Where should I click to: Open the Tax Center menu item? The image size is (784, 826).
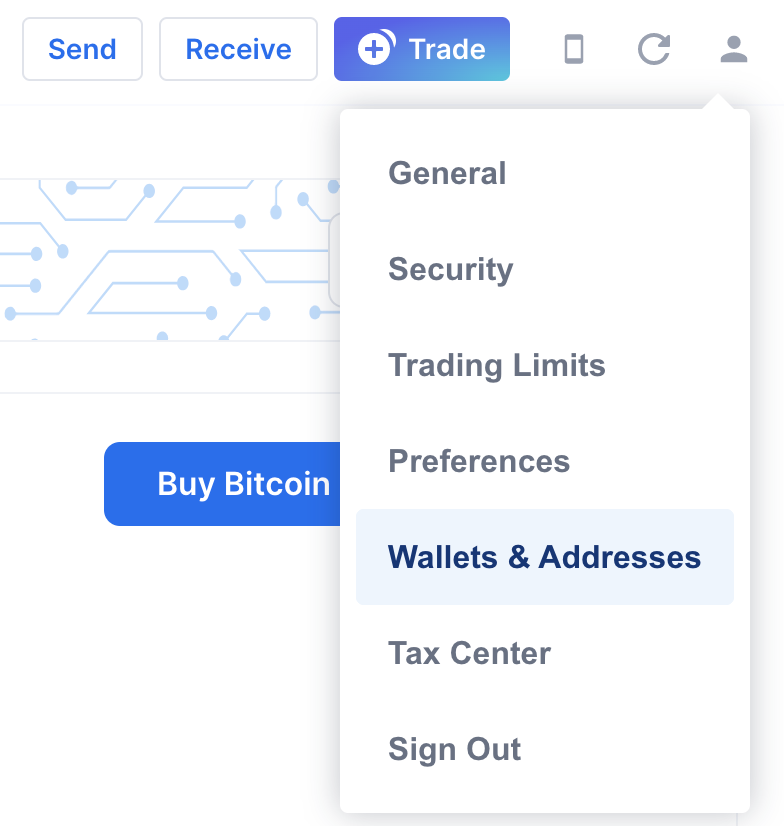click(469, 653)
